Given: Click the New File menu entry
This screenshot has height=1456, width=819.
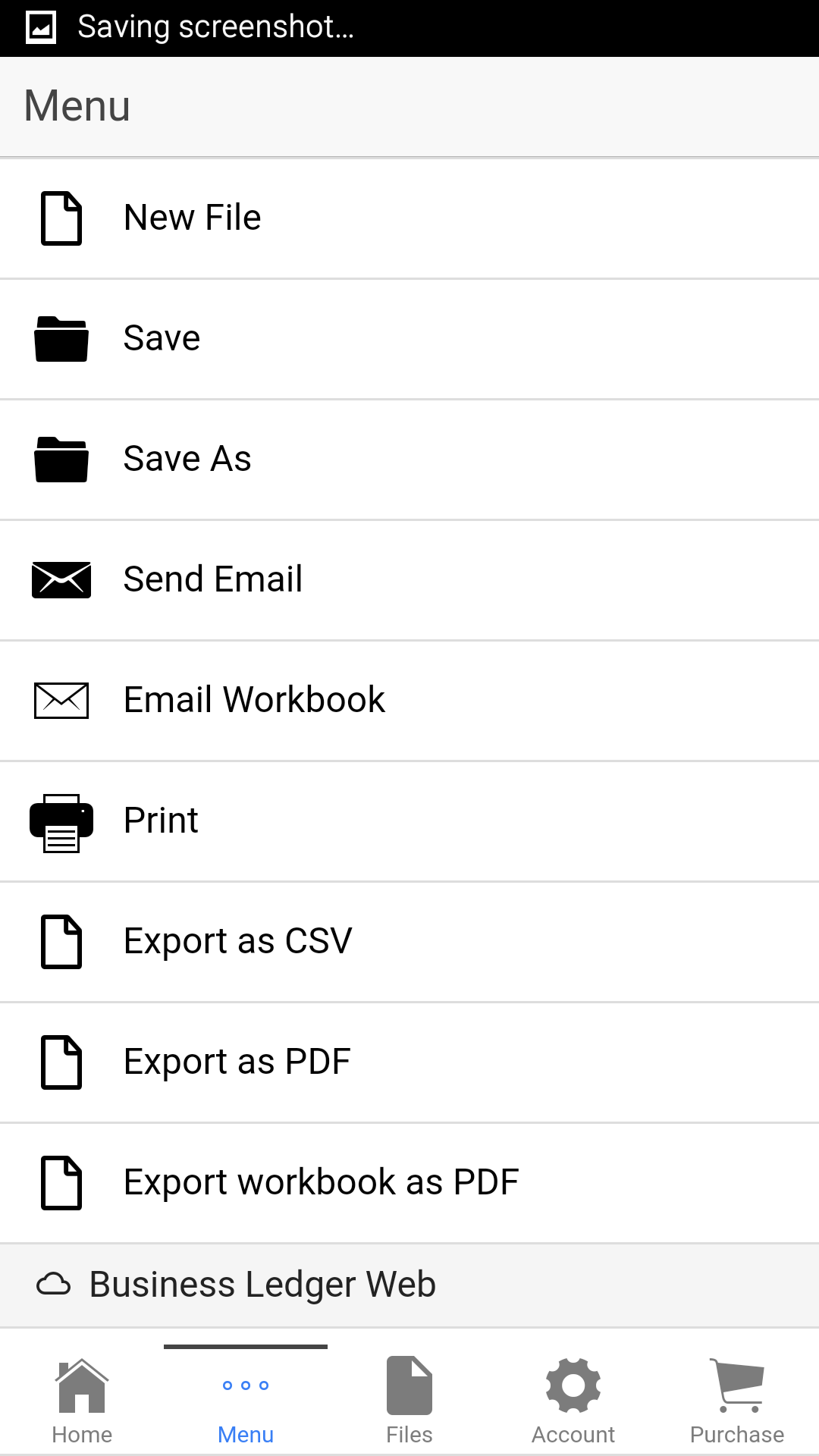Looking at the screenshot, I should (191, 218).
